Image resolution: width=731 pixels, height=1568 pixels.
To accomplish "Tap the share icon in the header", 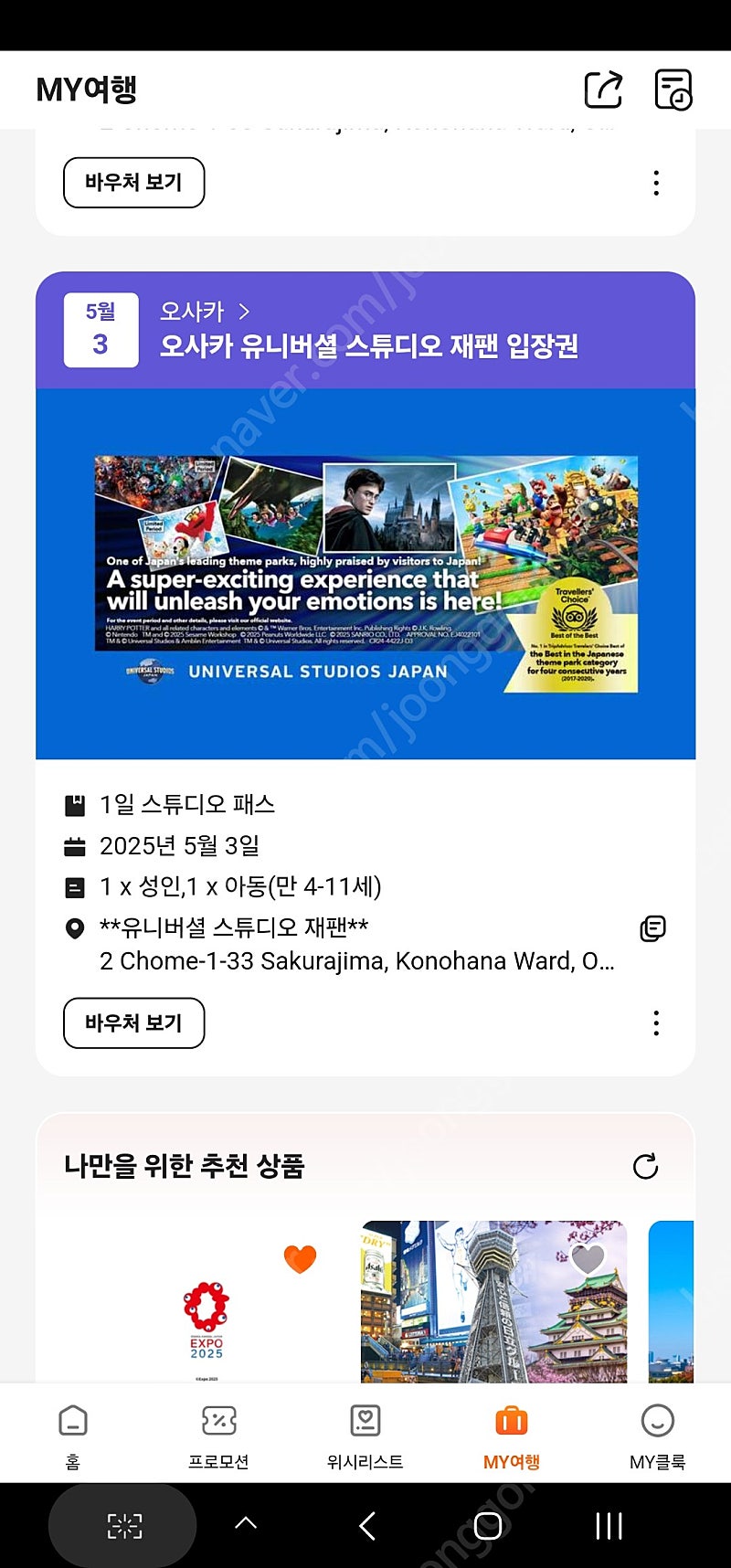I will [604, 90].
